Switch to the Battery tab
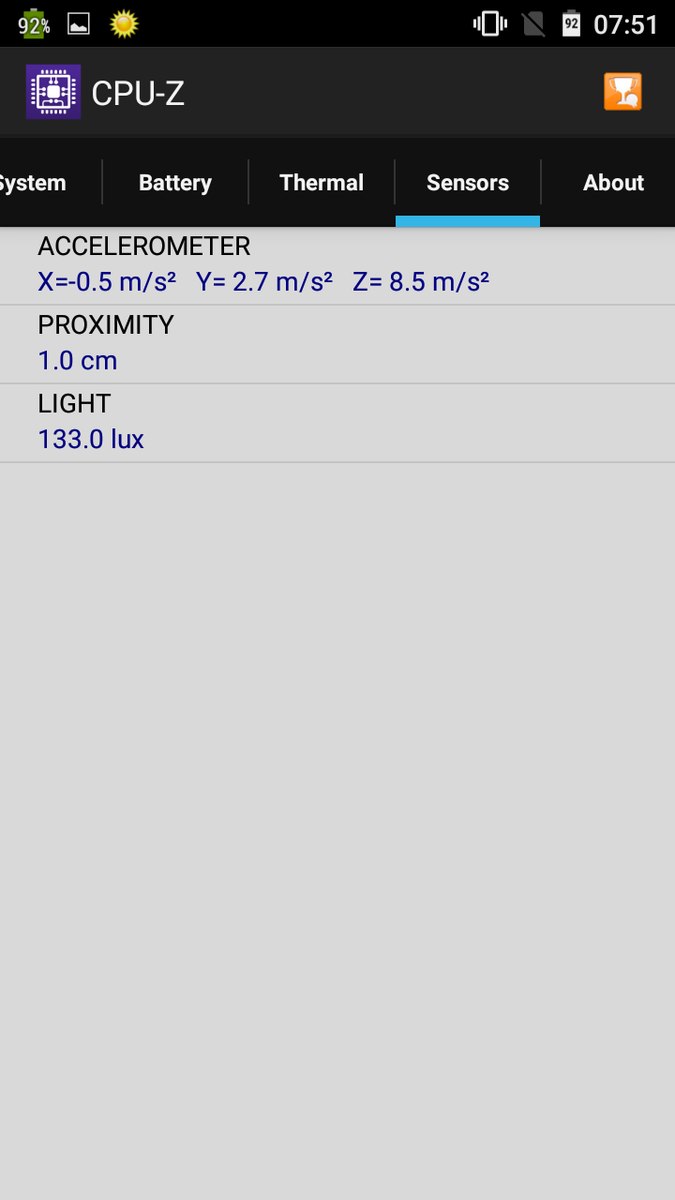 tap(175, 183)
